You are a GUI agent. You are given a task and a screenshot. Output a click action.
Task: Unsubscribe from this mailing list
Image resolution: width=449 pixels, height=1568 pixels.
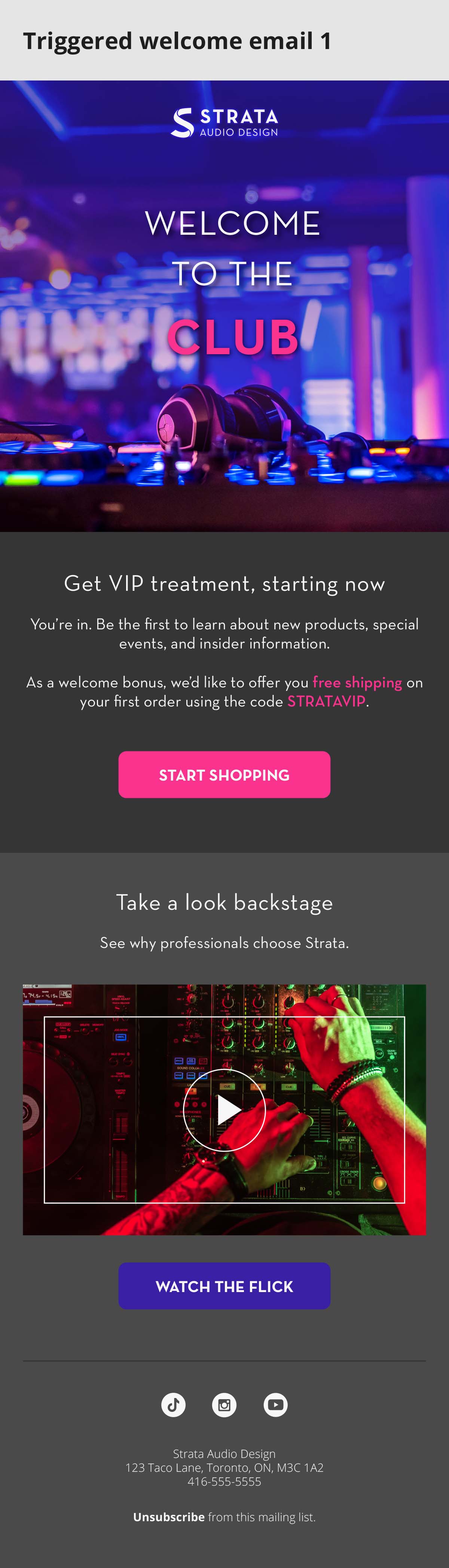pyautogui.click(x=168, y=1516)
